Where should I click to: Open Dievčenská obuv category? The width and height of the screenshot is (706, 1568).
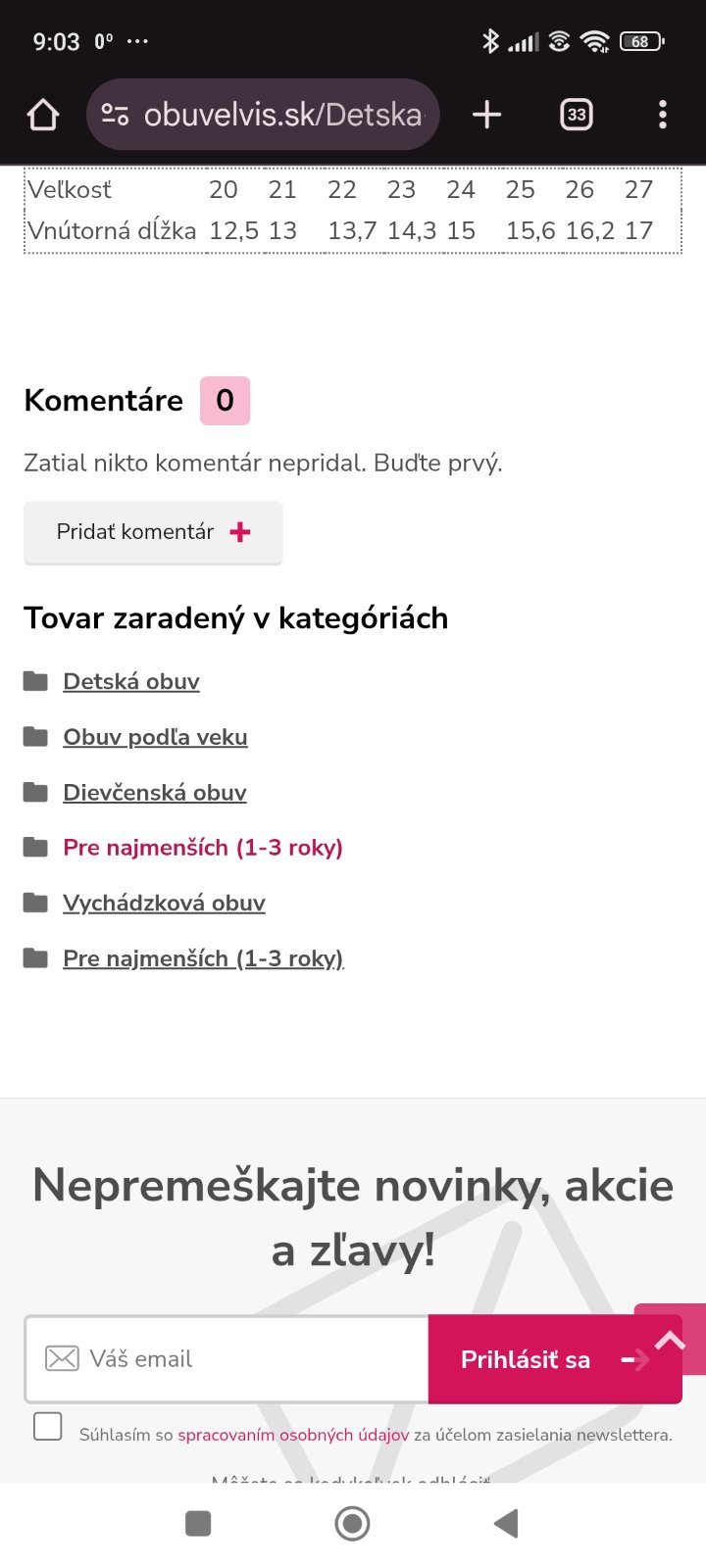pos(155,792)
